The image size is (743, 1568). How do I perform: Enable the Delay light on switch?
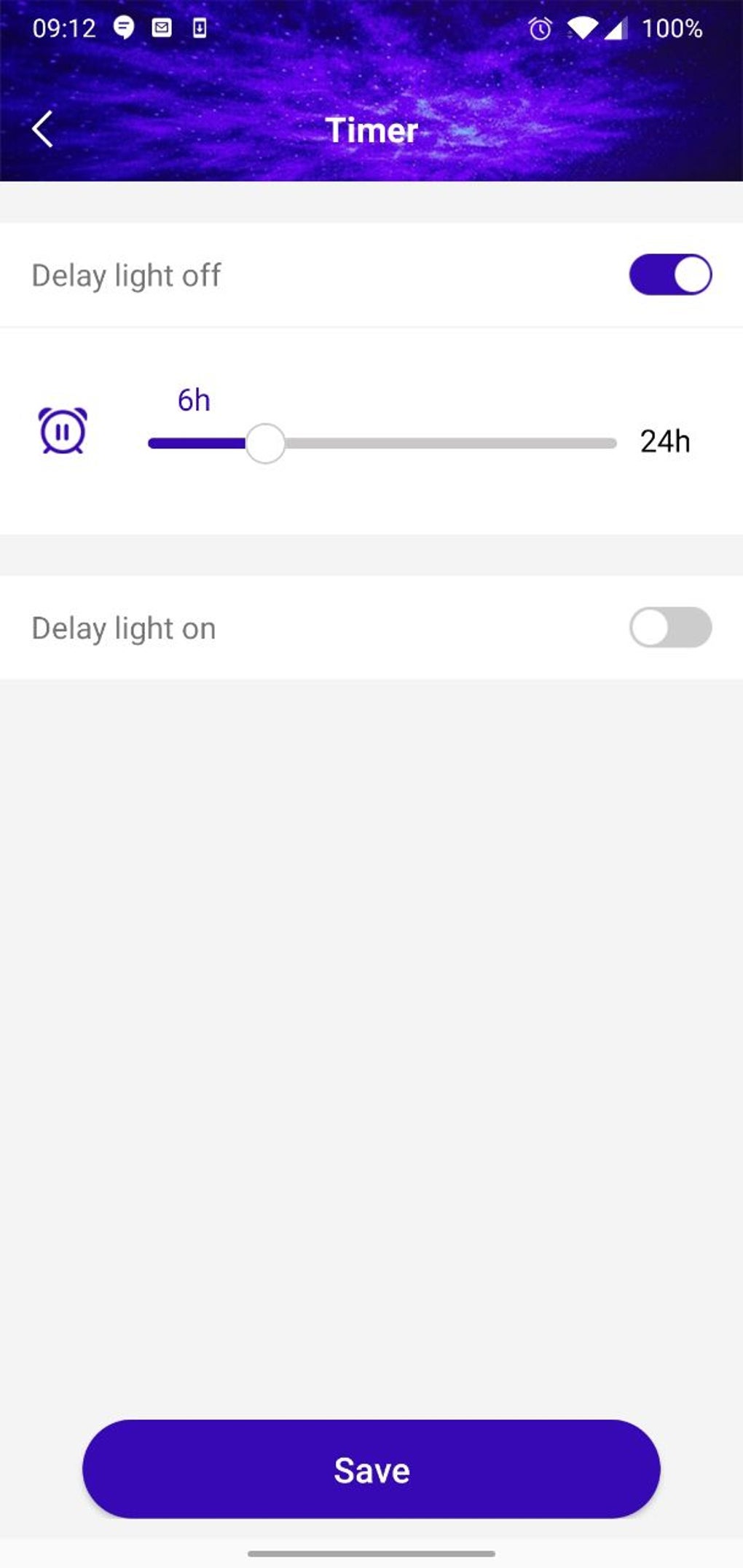[x=670, y=627]
